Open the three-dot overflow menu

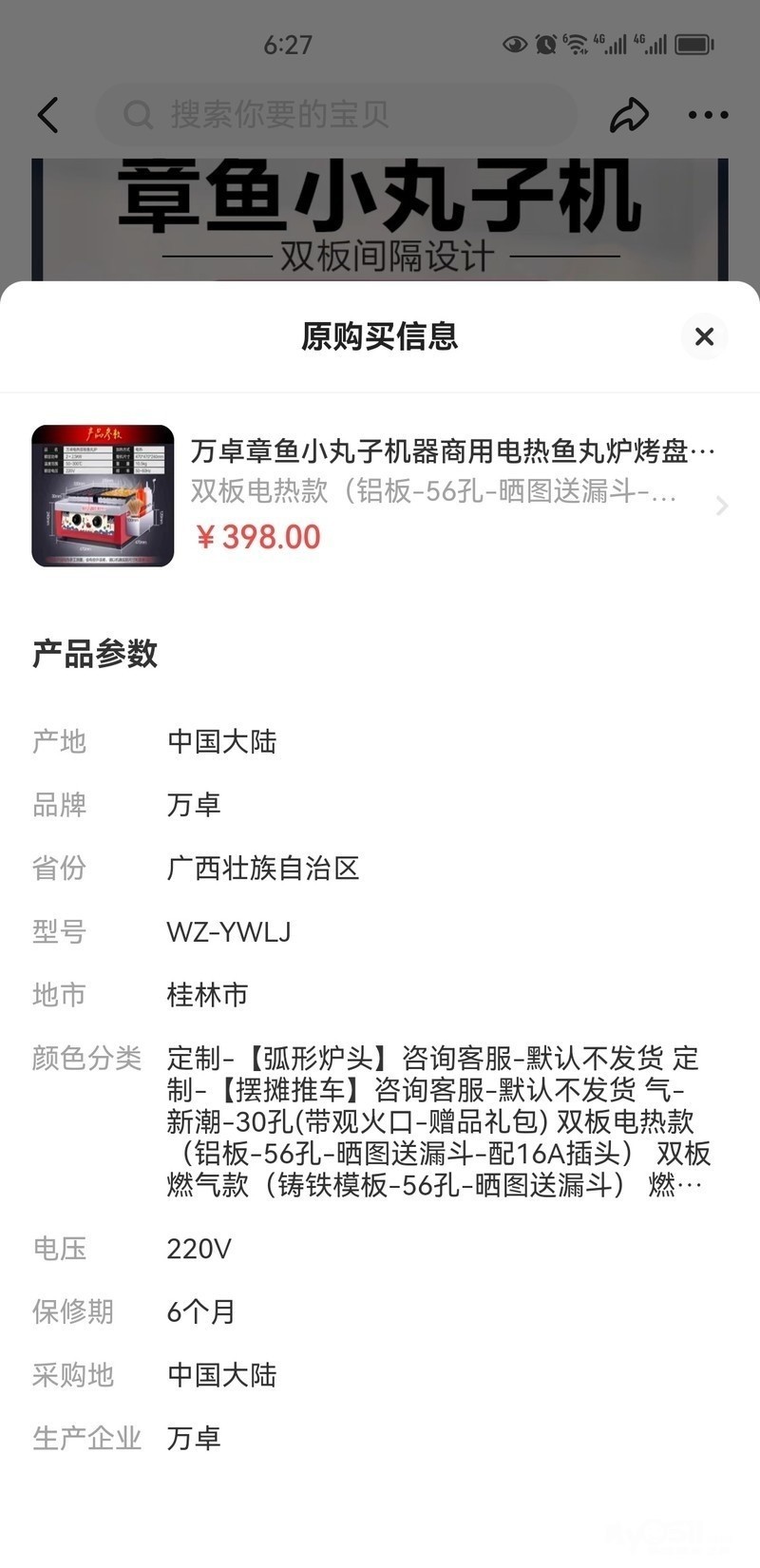(x=708, y=115)
